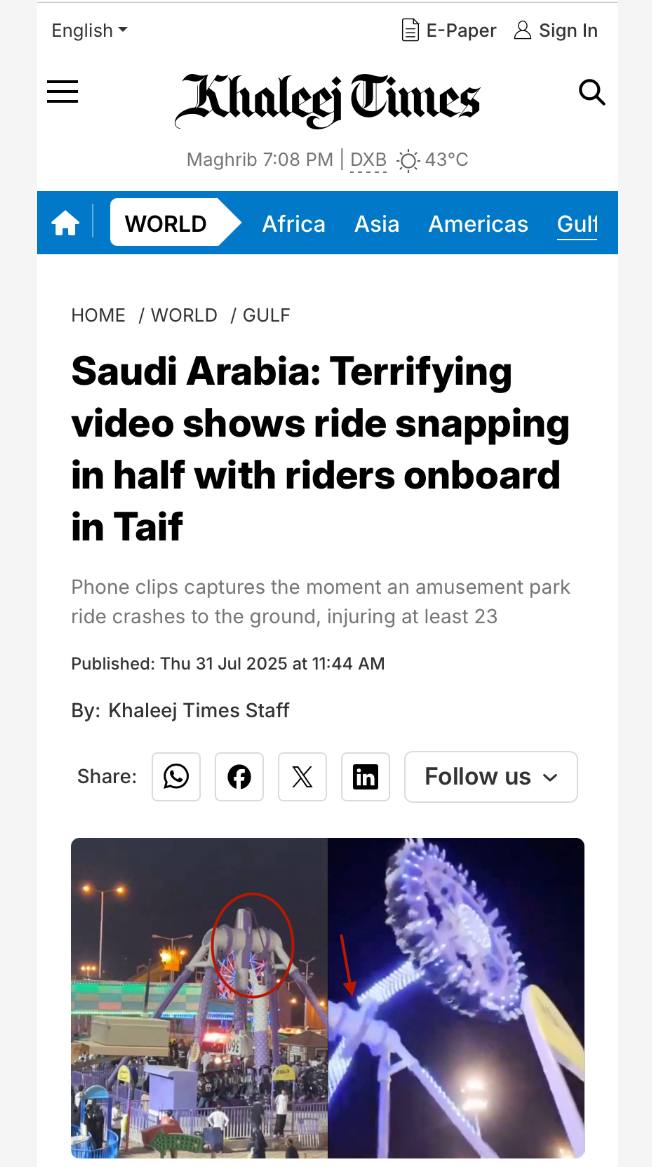The image size is (652, 1167).
Task: Tap the search magnifier icon
Action: [592, 92]
